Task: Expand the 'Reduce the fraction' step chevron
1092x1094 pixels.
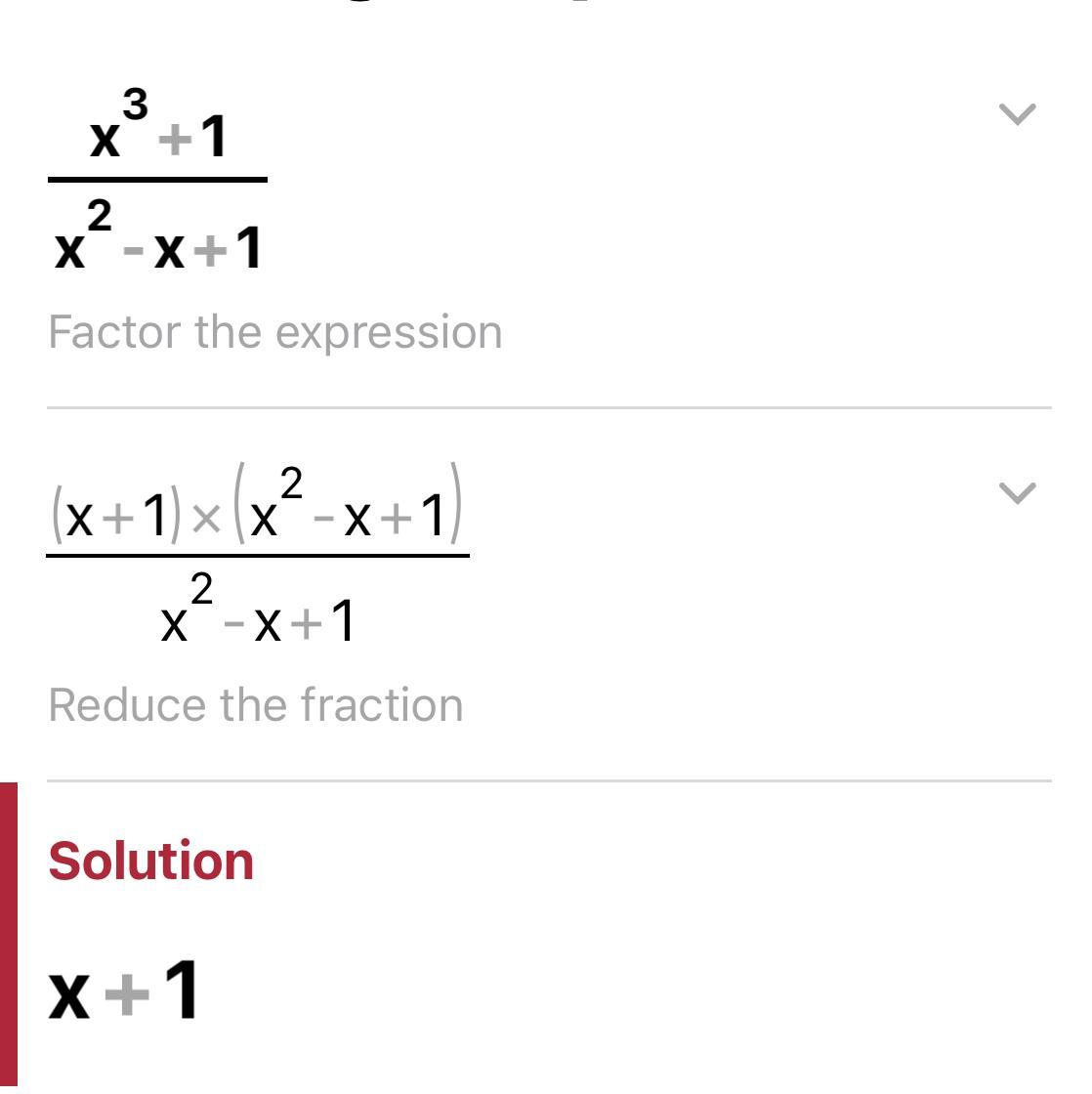Action: coord(1017,492)
